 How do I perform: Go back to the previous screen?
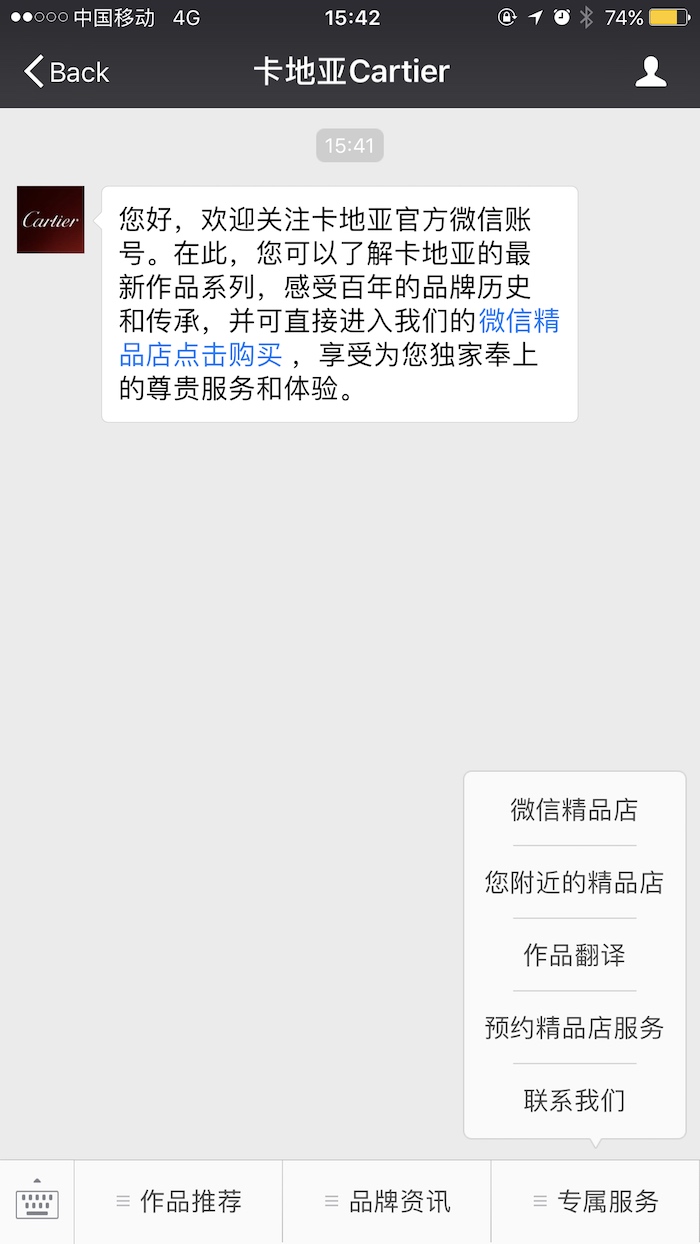pyautogui.click(x=66, y=72)
